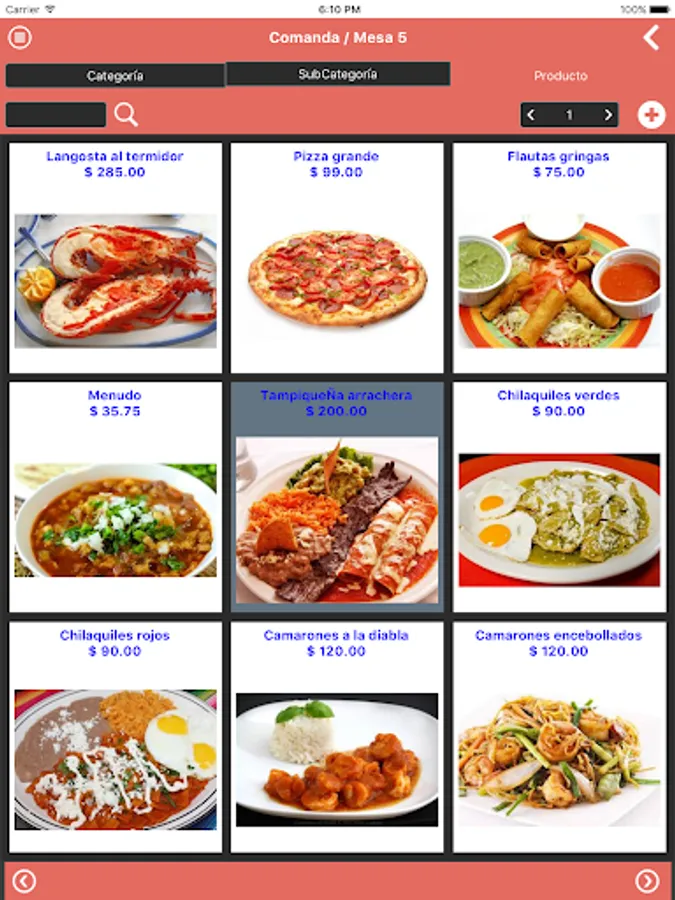Switch to the Categoría tab
This screenshot has height=900, width=675.
coord(115,76)
